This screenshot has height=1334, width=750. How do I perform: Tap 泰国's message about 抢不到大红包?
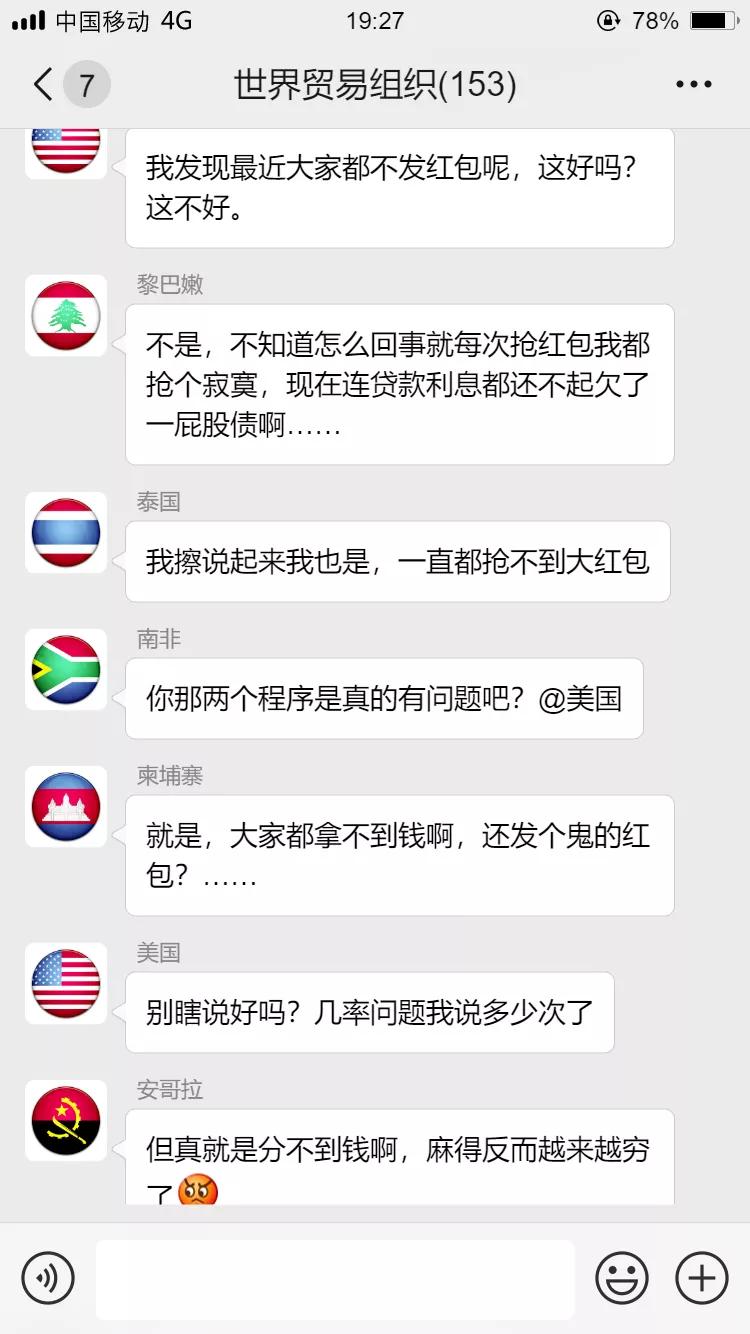tap(398, 561)
